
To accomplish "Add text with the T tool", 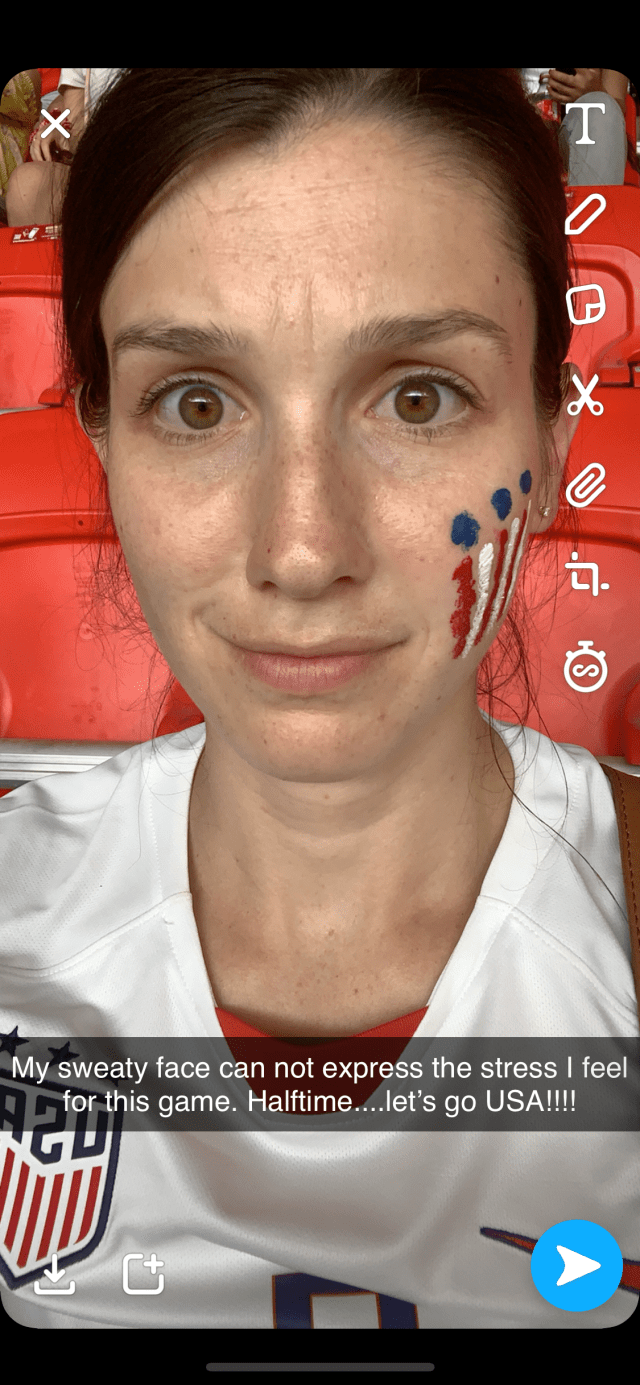I will click(585, 124).
